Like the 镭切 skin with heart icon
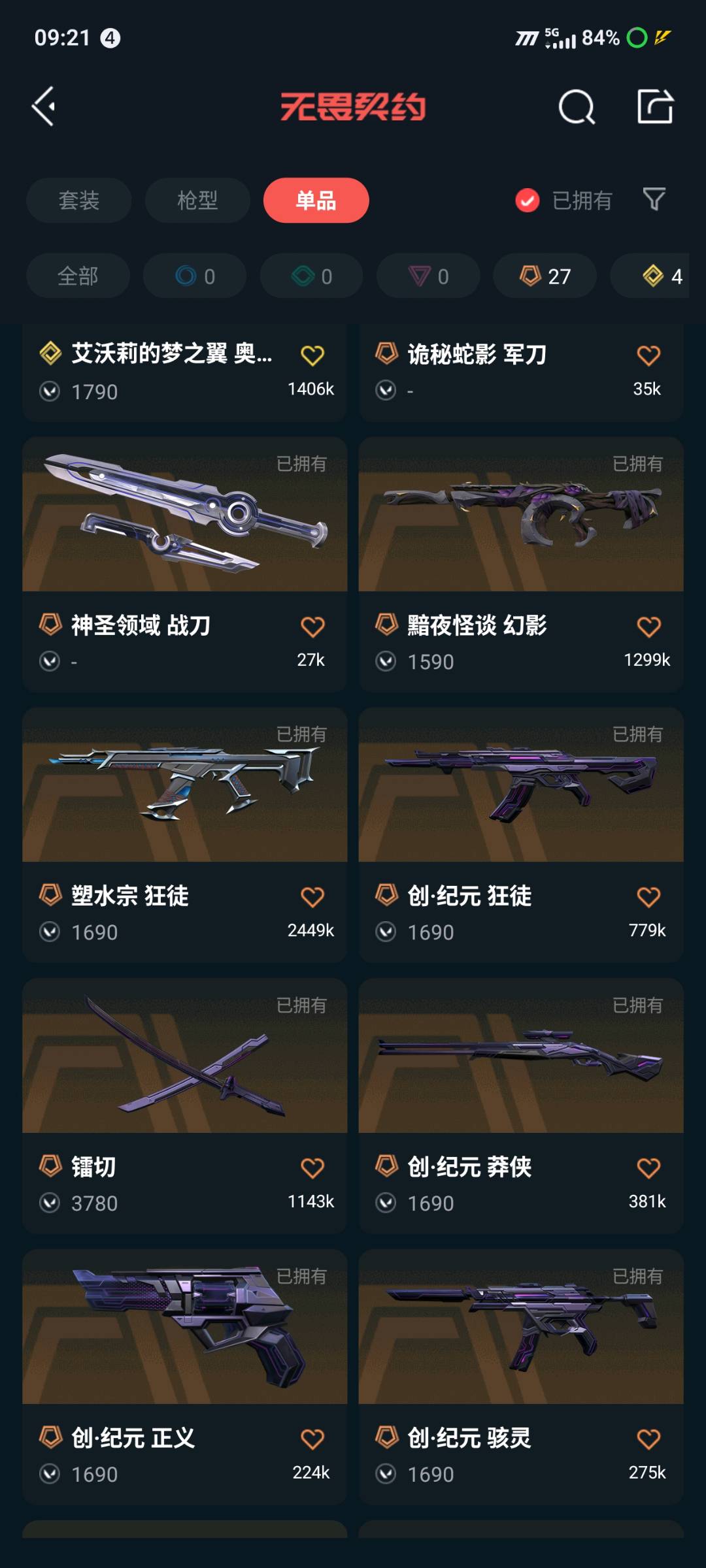 click(312, 1168)
